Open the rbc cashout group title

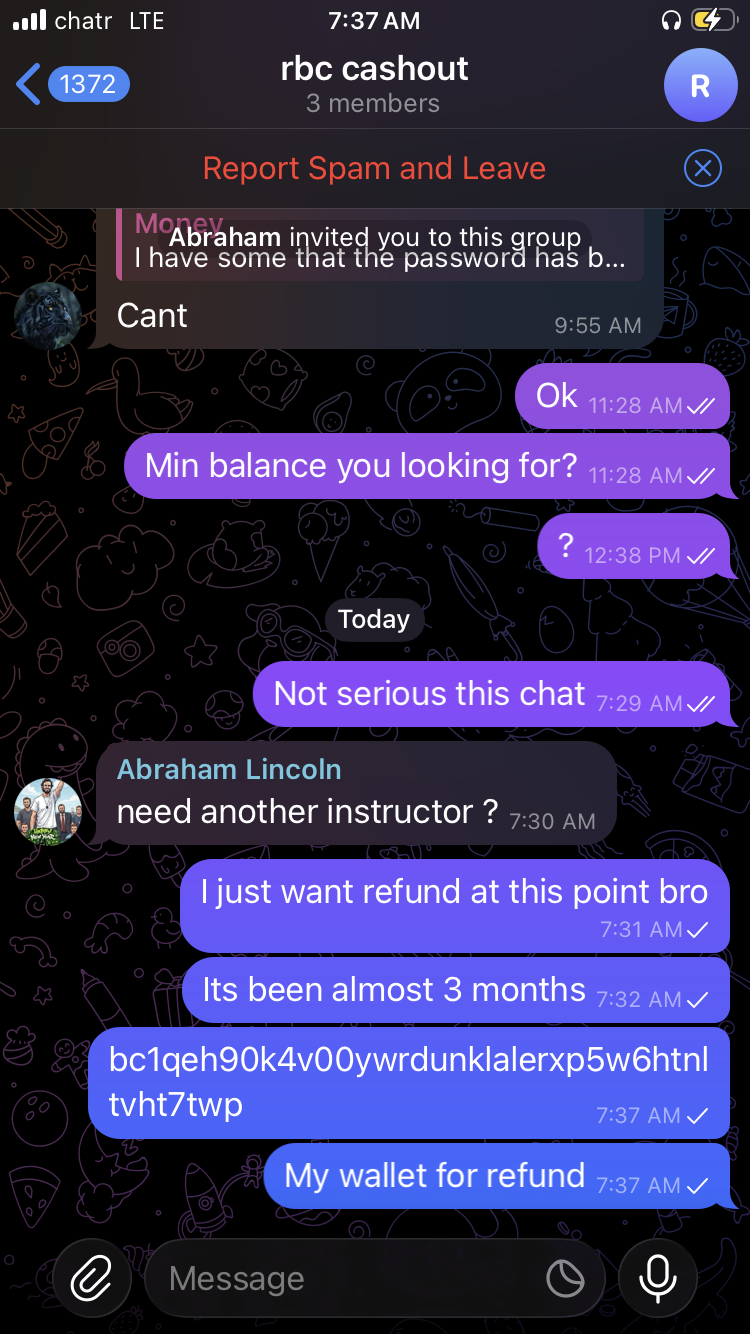point(374,68)
